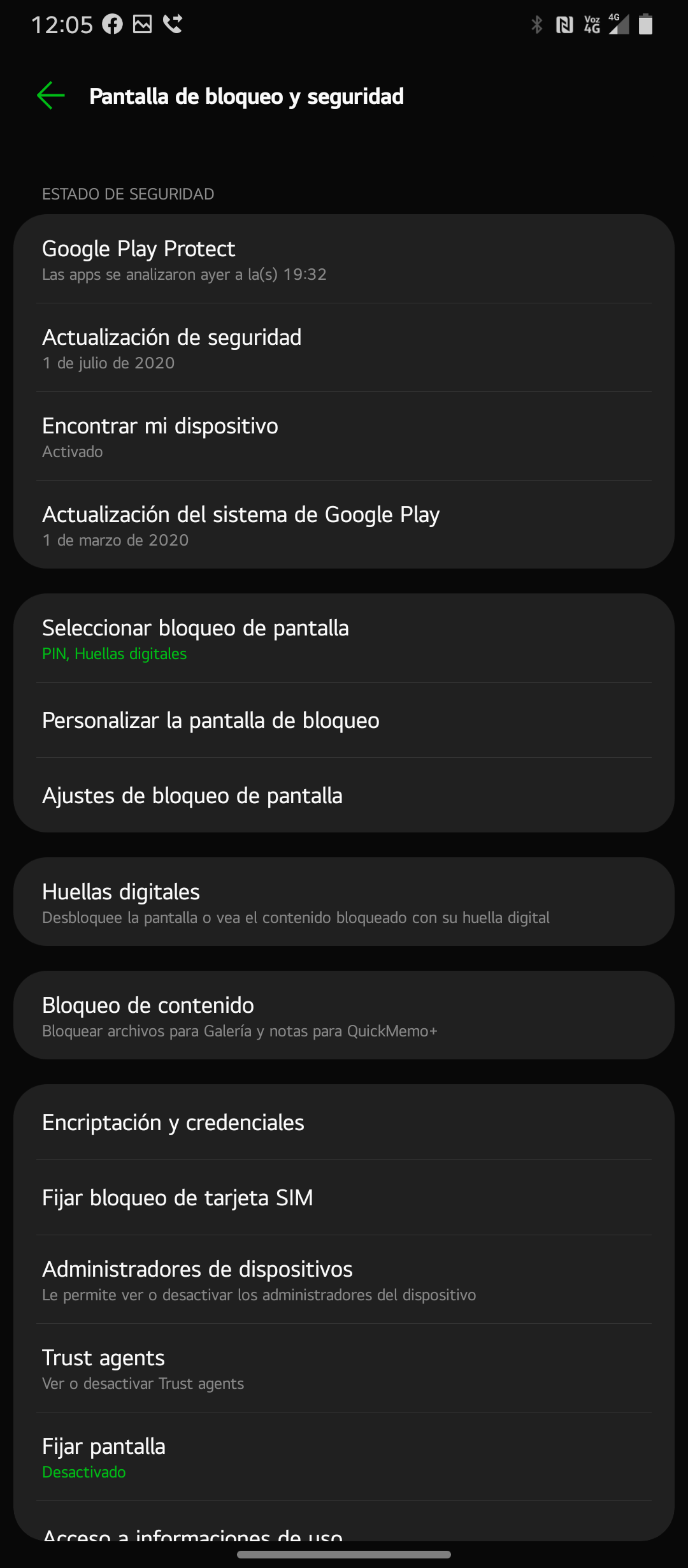Open Encriptación y credenciales

[344, 1122]
